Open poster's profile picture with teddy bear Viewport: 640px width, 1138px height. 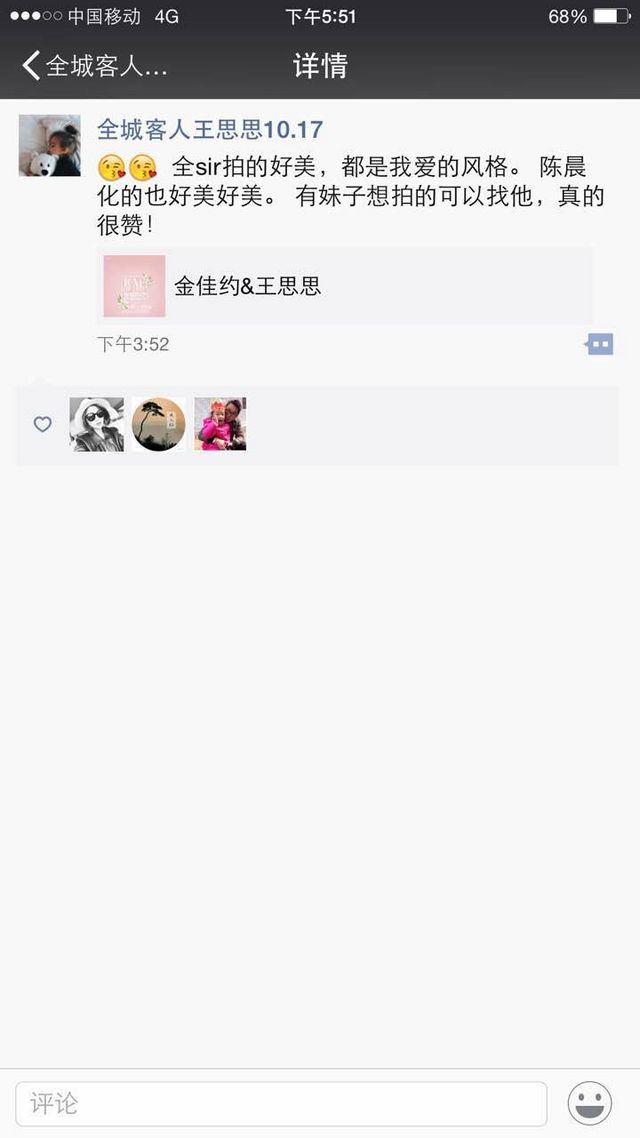point(49,145)
